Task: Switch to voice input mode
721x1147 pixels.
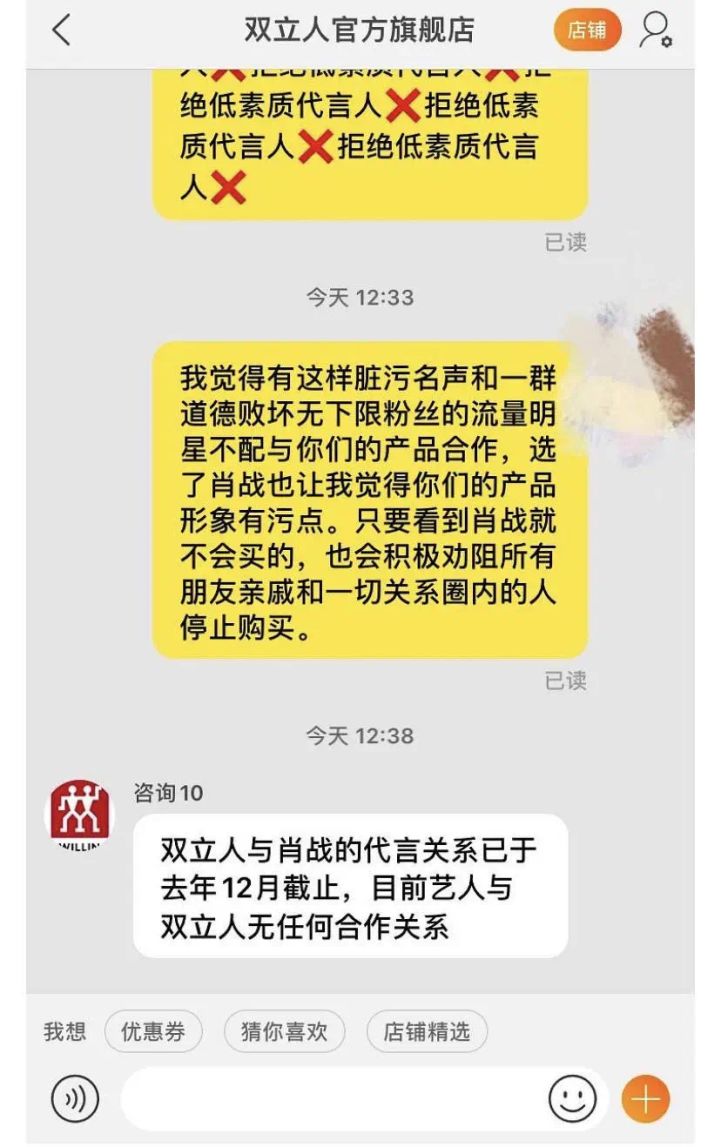Action: pyautogui.click(x=75, y=1100)
